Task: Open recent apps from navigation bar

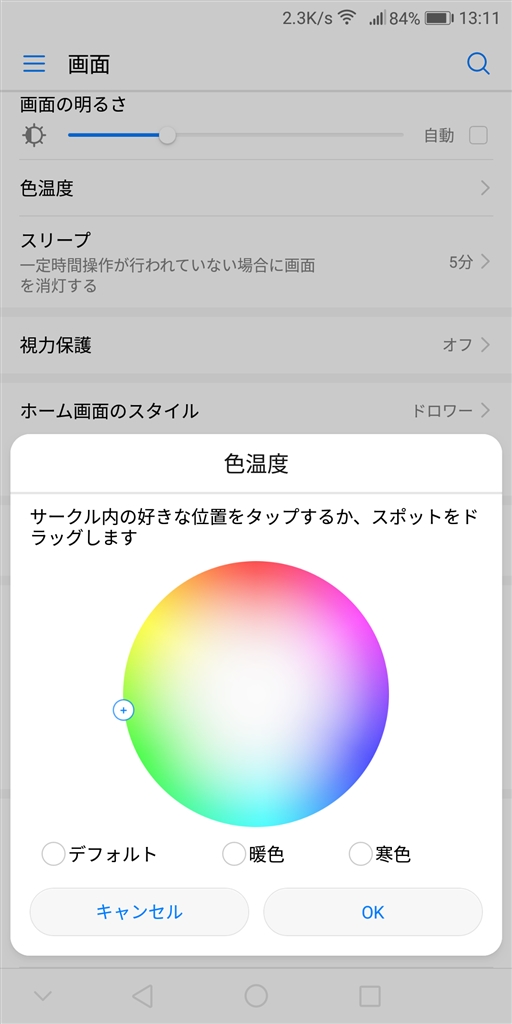Action: [x=370, y=995]
